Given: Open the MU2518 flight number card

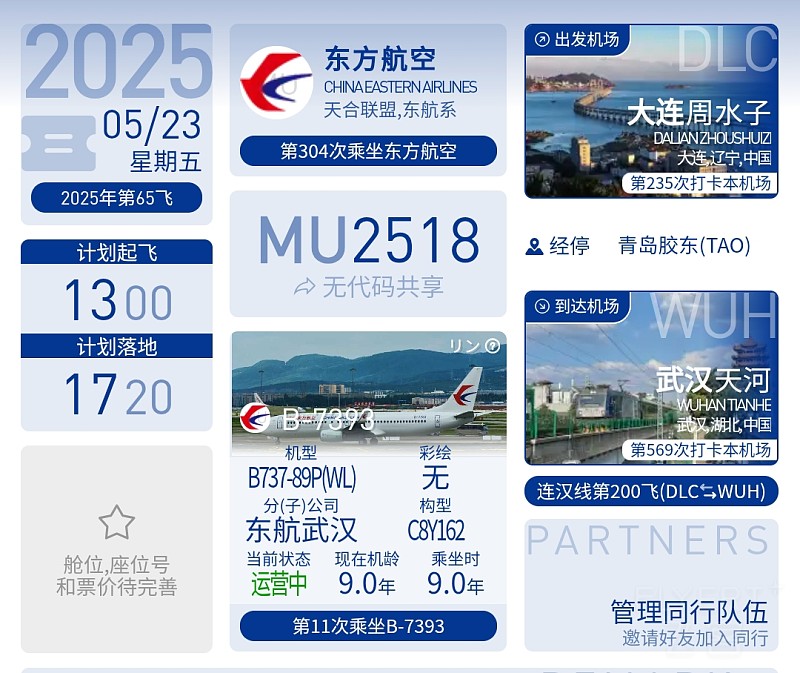Looking at the screenshot, I should 368,253.
